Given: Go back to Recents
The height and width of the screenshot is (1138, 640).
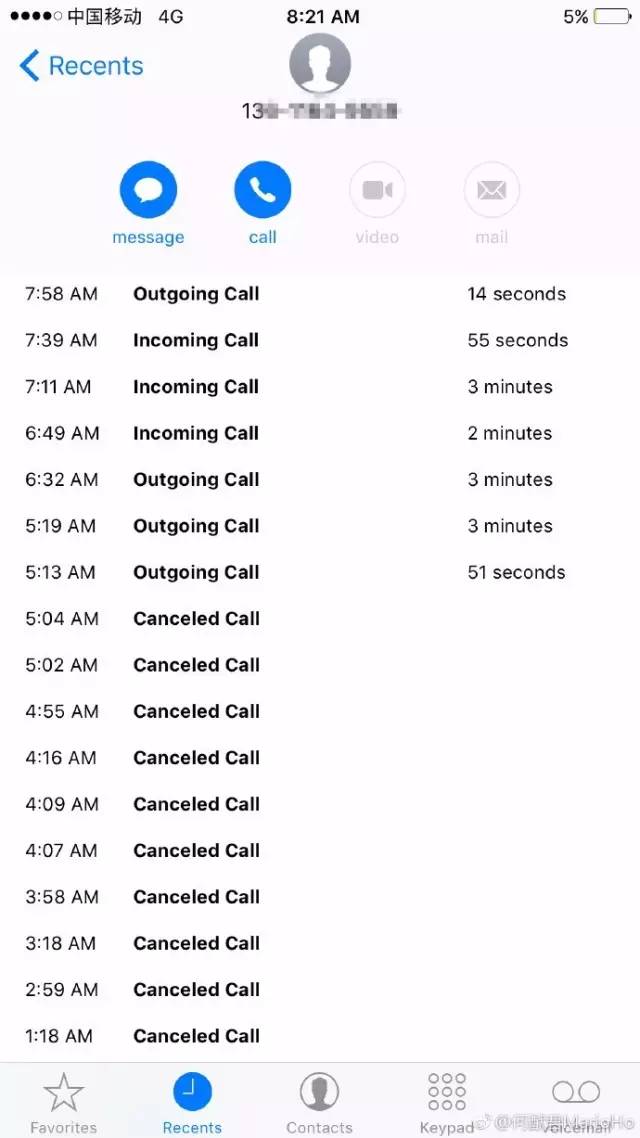Looking at the screenshot, I should click(x=81, y=66).
